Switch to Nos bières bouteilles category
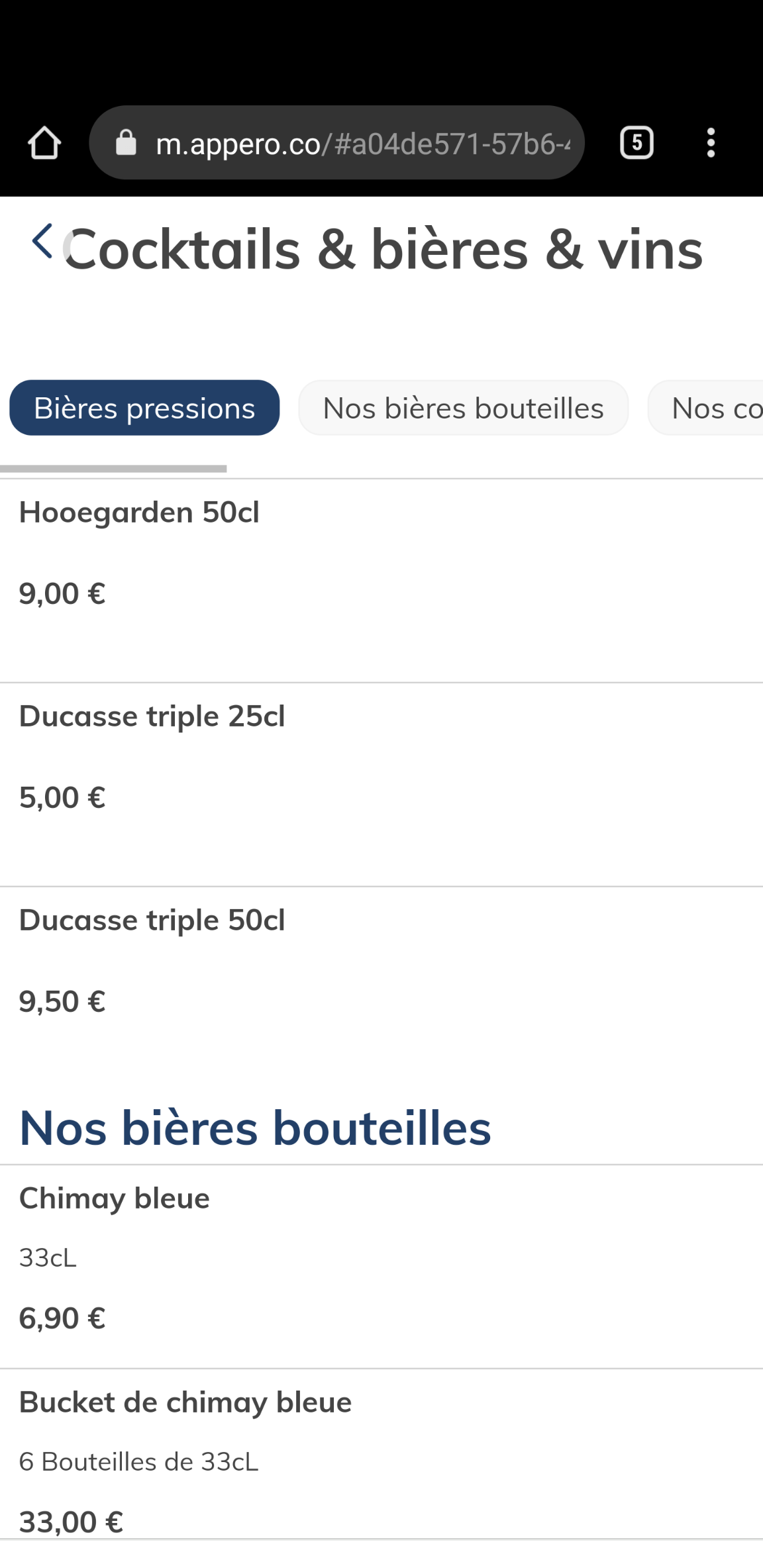 [x=463, y=408]
